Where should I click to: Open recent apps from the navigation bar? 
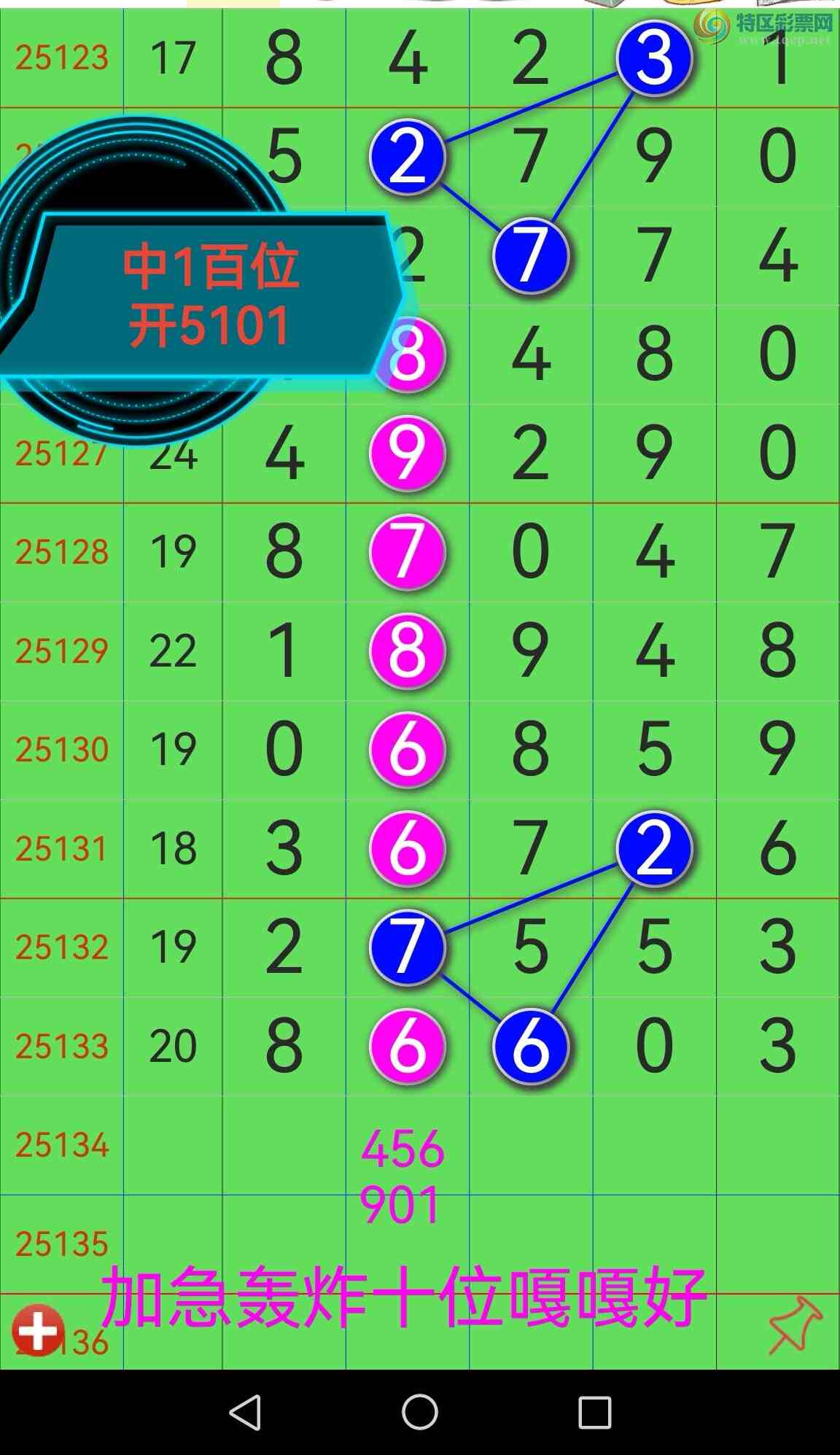pos(594,1413)
